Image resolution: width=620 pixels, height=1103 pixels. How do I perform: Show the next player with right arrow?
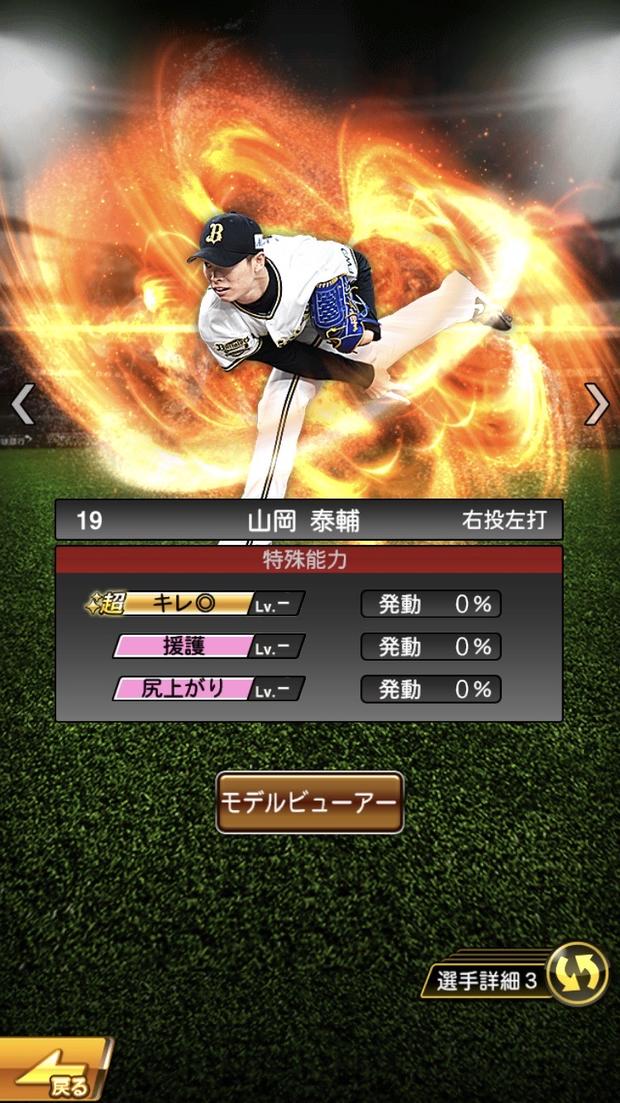(x=597, y=404)
